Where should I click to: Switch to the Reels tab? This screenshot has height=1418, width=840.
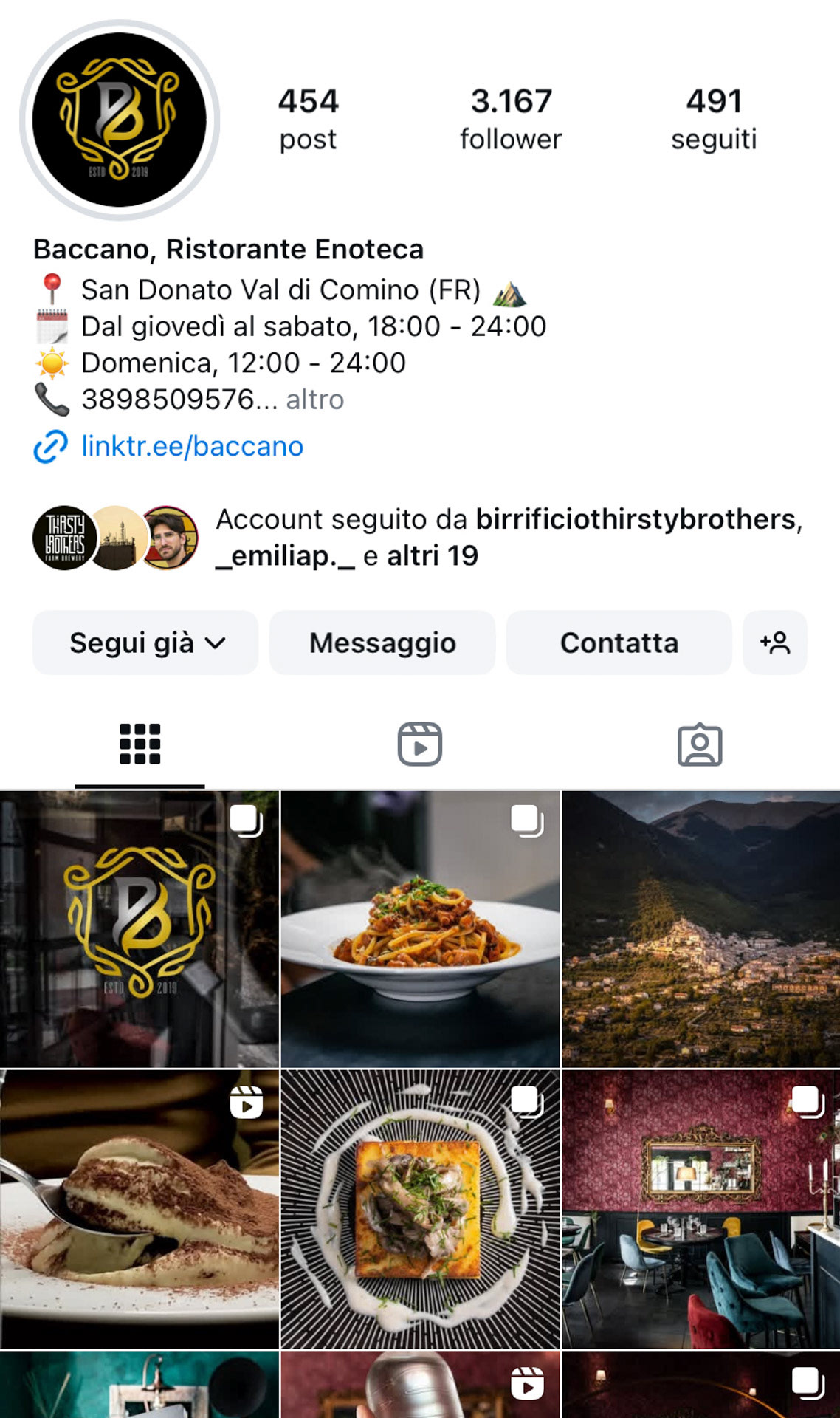(x=419, y=744)
